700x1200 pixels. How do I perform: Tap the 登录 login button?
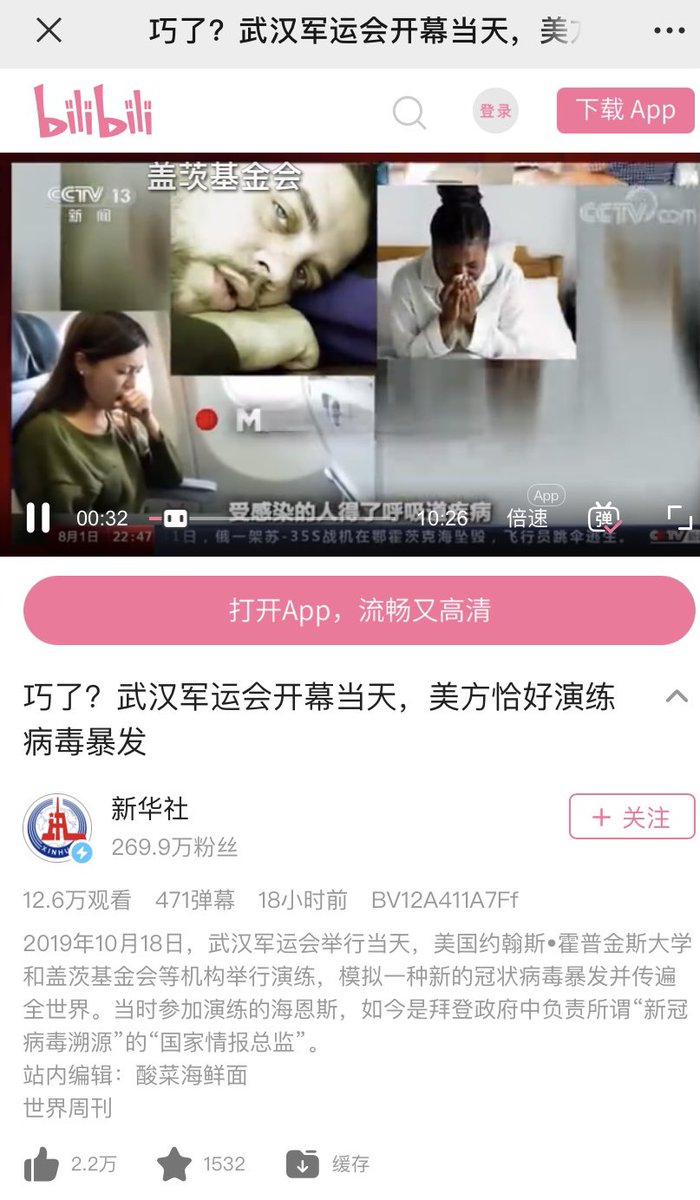click(x=495, y=111)
